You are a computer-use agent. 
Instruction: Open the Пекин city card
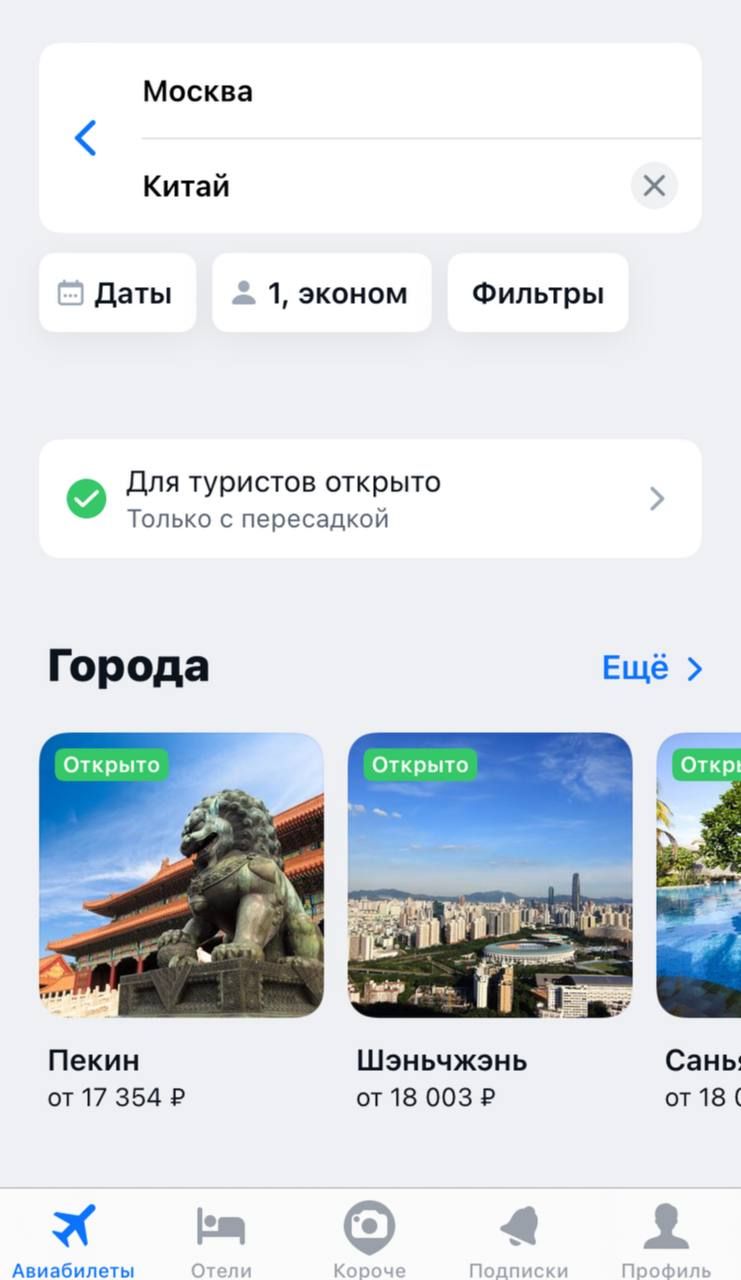181,875
